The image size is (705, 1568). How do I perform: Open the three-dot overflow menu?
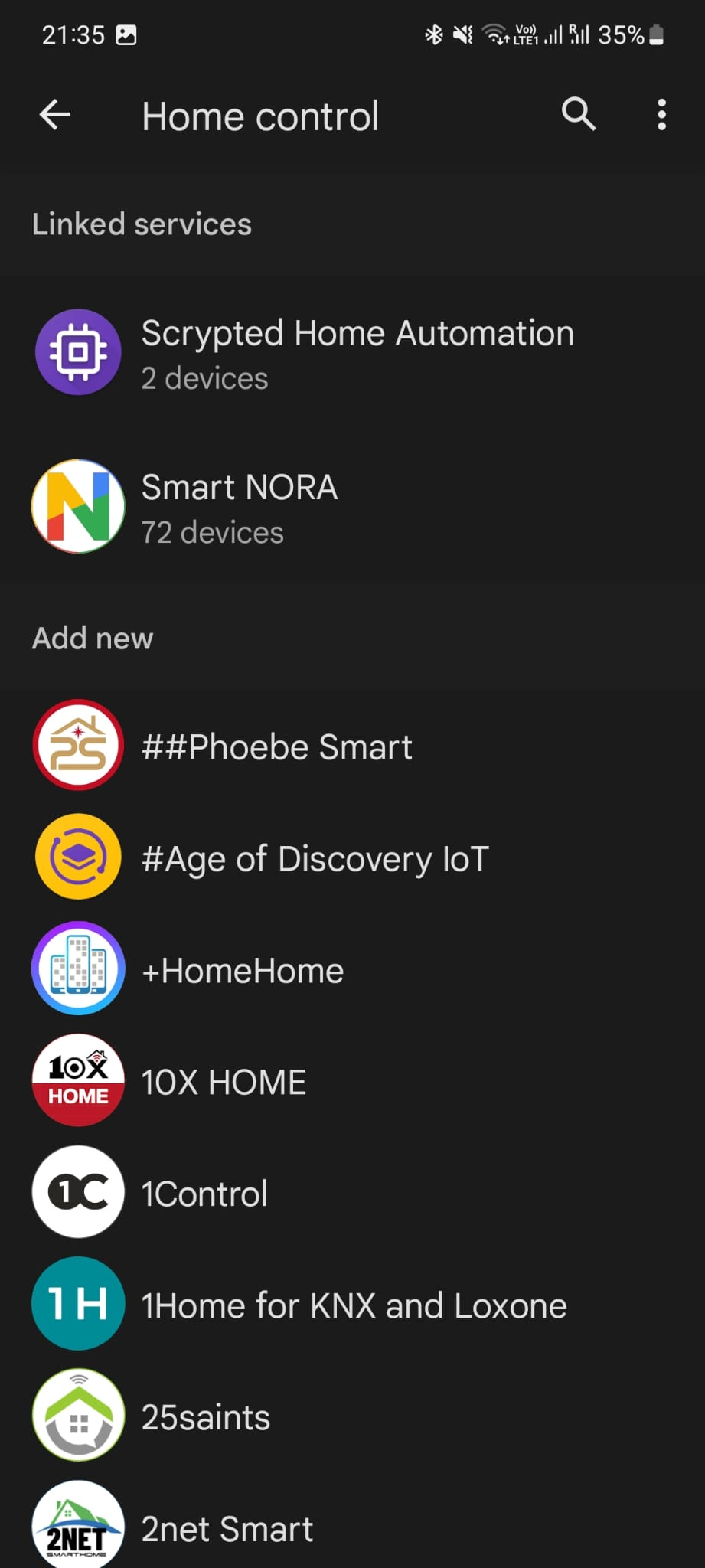661,116
